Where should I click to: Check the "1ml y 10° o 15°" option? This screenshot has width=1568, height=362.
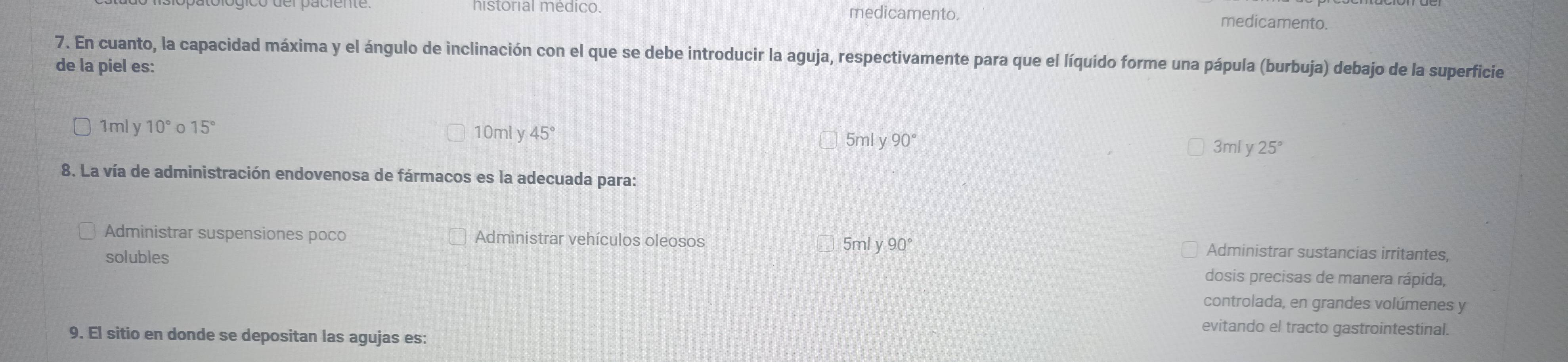83,127
